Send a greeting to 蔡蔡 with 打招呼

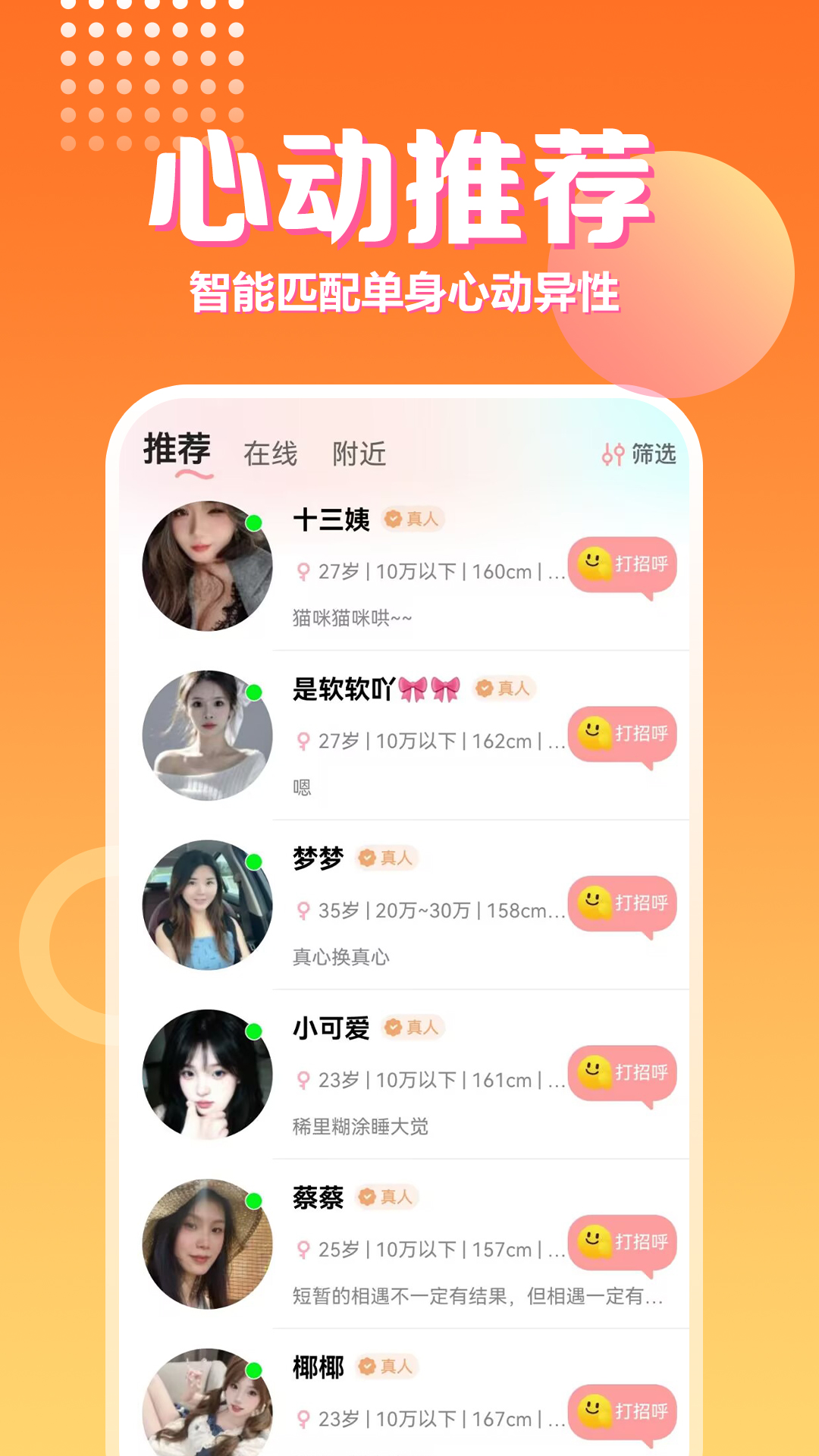[x=624, y=1241]
